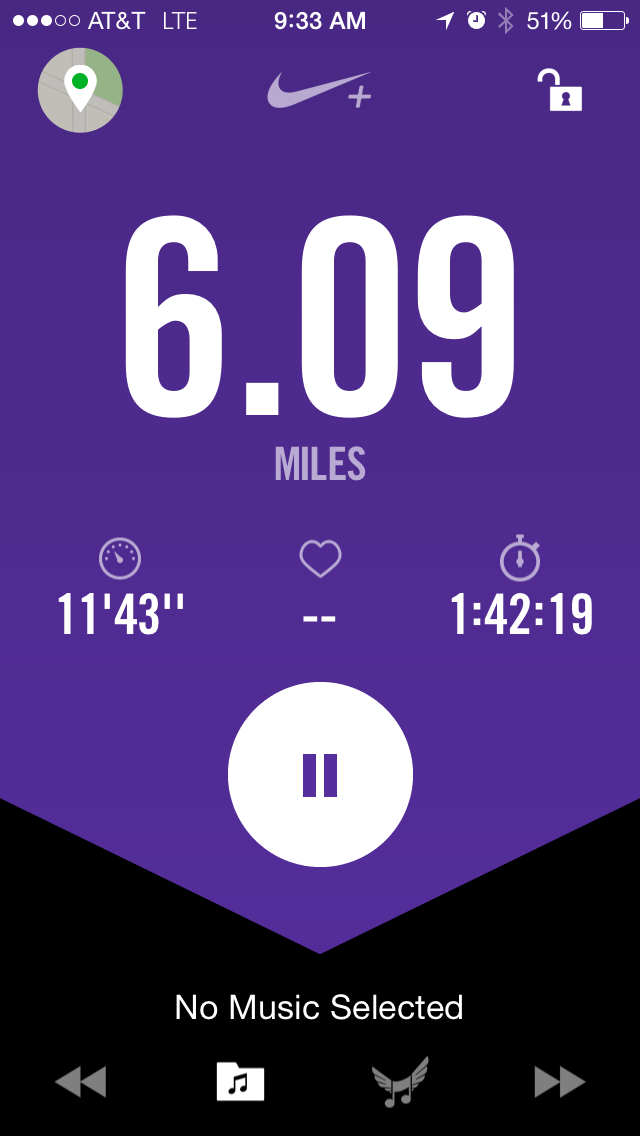Tap the unlock screen padlock icon

[559, 90]
